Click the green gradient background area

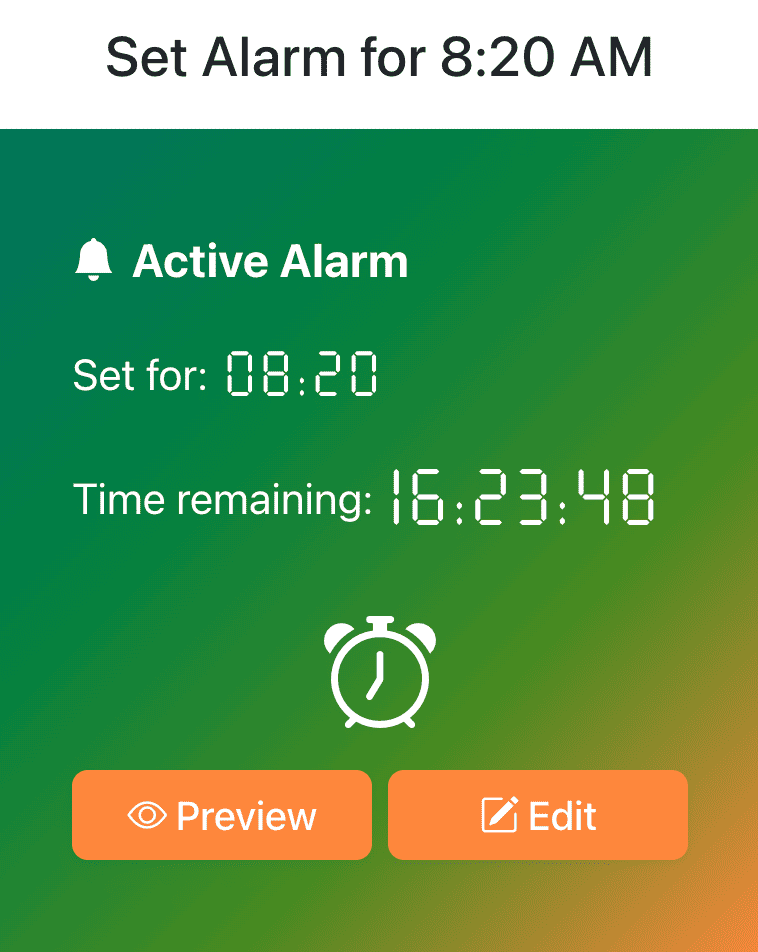point(600,200)
